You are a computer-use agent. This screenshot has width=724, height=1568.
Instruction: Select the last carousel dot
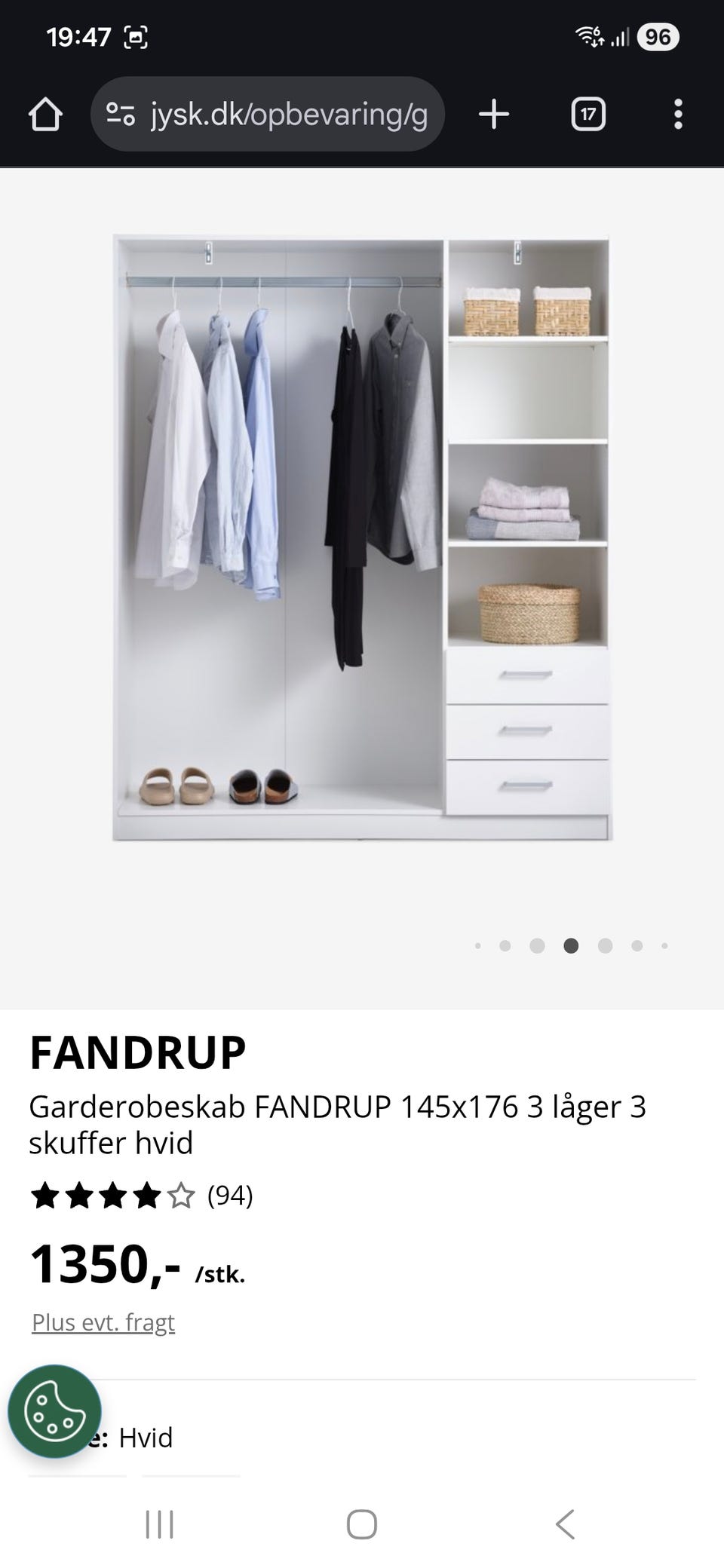664,945
